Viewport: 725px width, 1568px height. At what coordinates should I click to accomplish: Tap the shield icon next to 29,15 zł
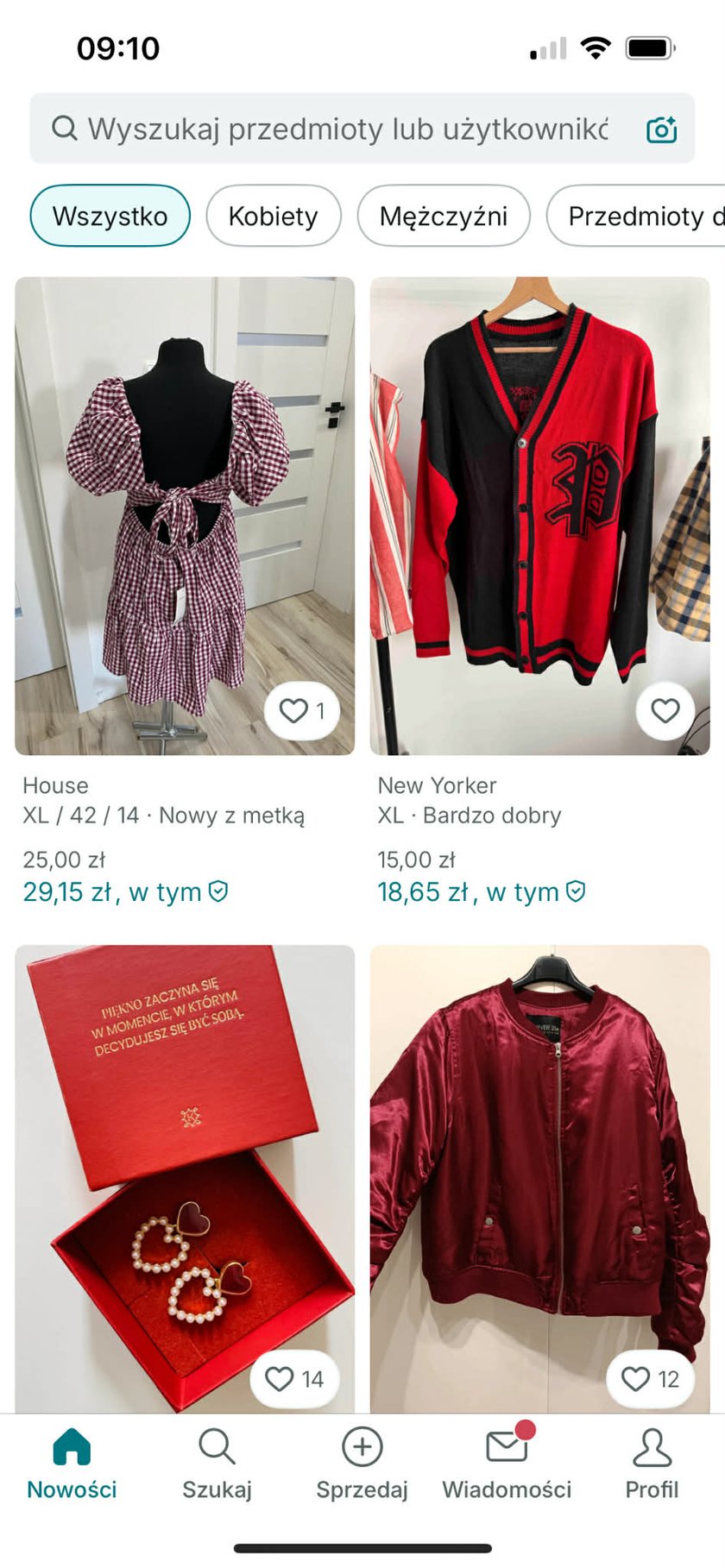tap(216, 891)
